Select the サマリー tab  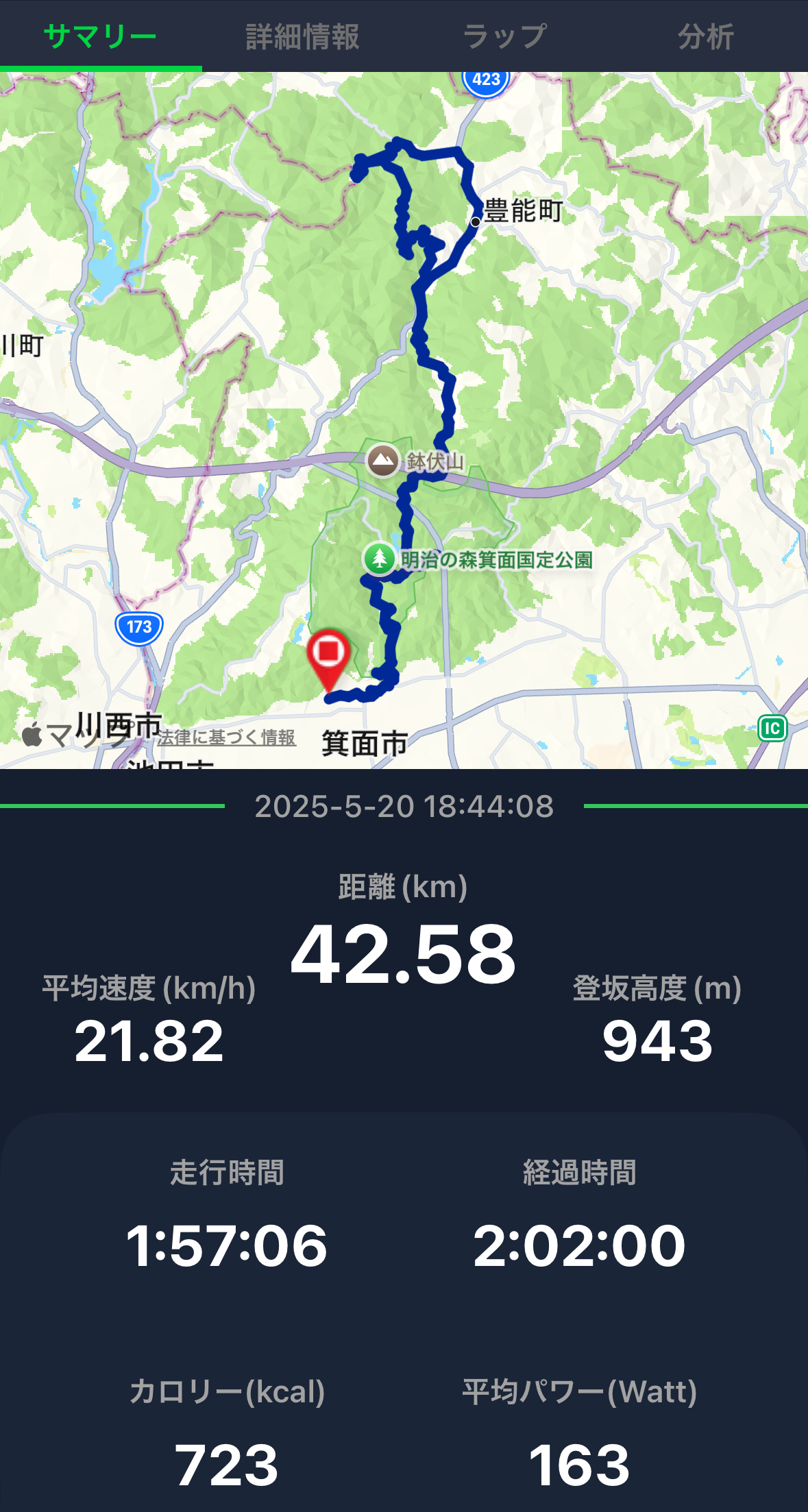click(100, 36)
